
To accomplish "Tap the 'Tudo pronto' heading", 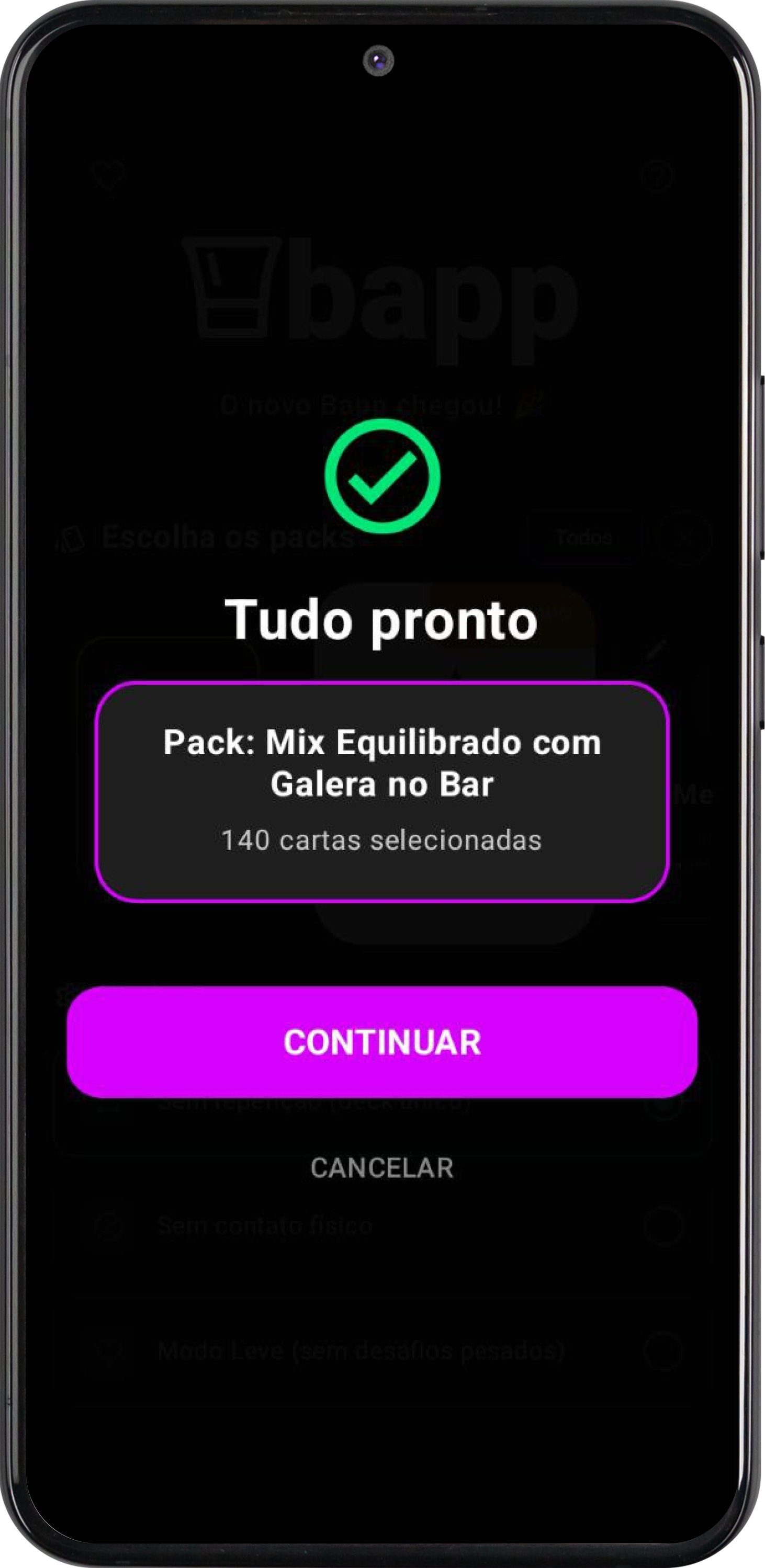I will (x=383, y=621).
